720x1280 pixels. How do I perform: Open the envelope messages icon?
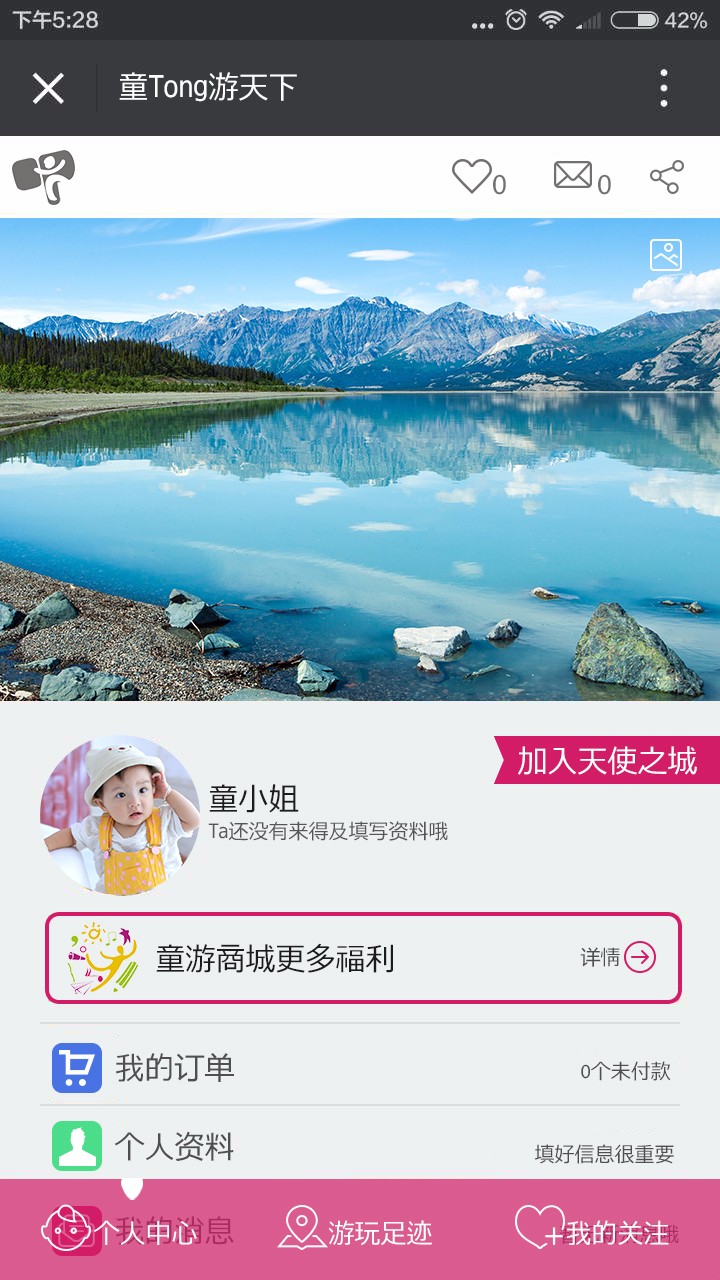click(x=574, y=176)
